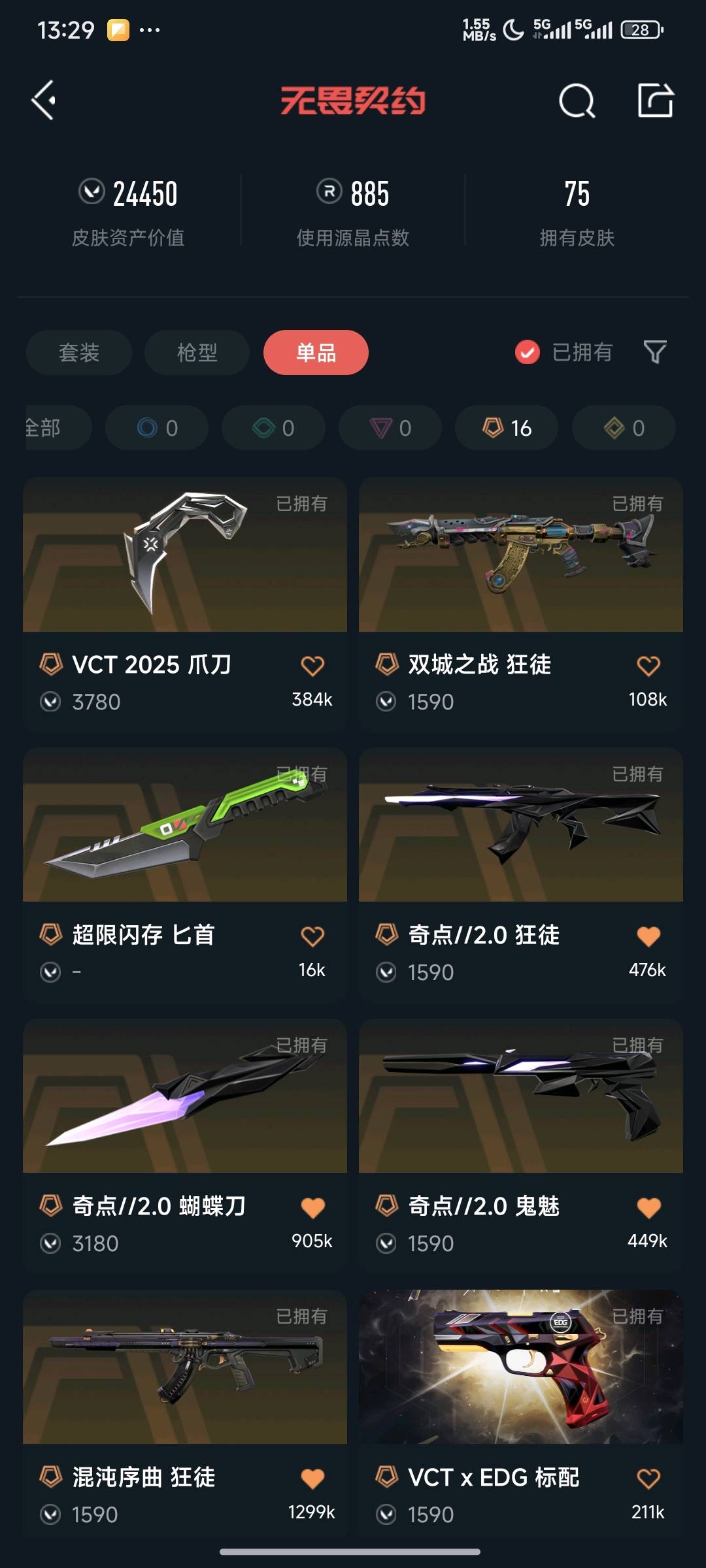Image resolution: width=706 pixels, height=1568 pixels.
Task: Open the 超限闪存 匕首 skin card
Action: 185,826
